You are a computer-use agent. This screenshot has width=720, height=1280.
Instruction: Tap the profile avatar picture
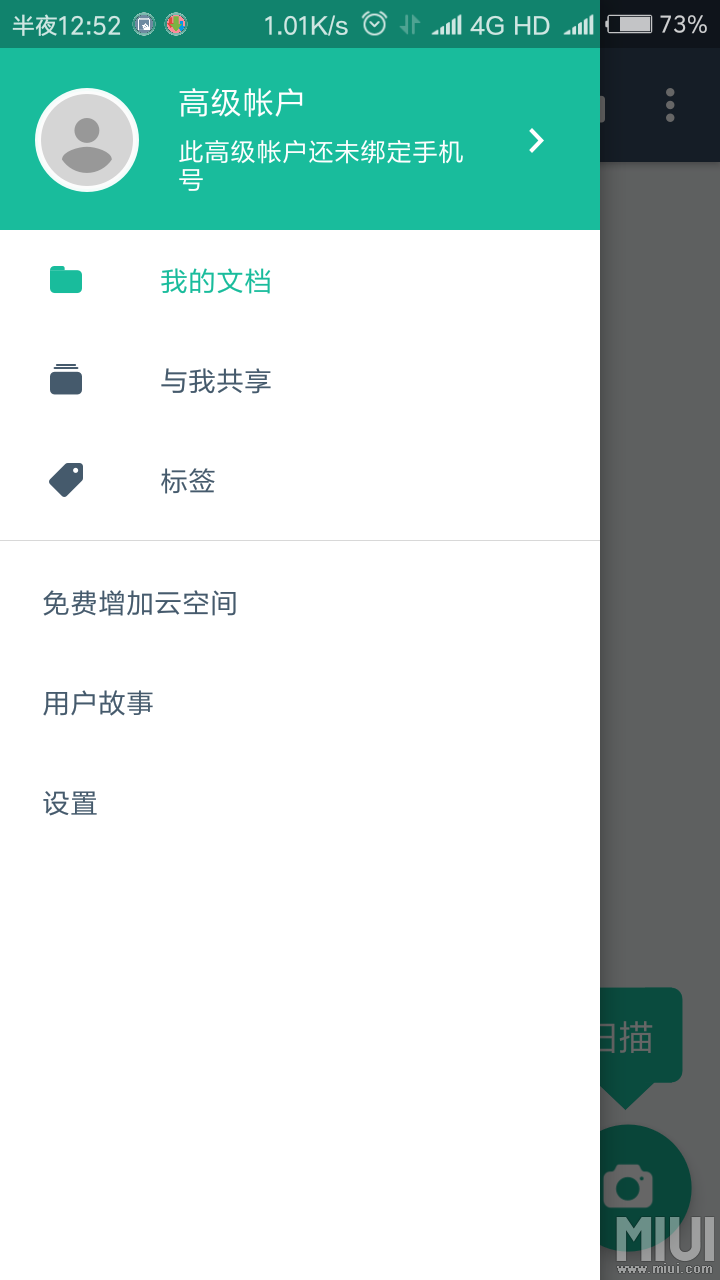[x=87, y=140]
